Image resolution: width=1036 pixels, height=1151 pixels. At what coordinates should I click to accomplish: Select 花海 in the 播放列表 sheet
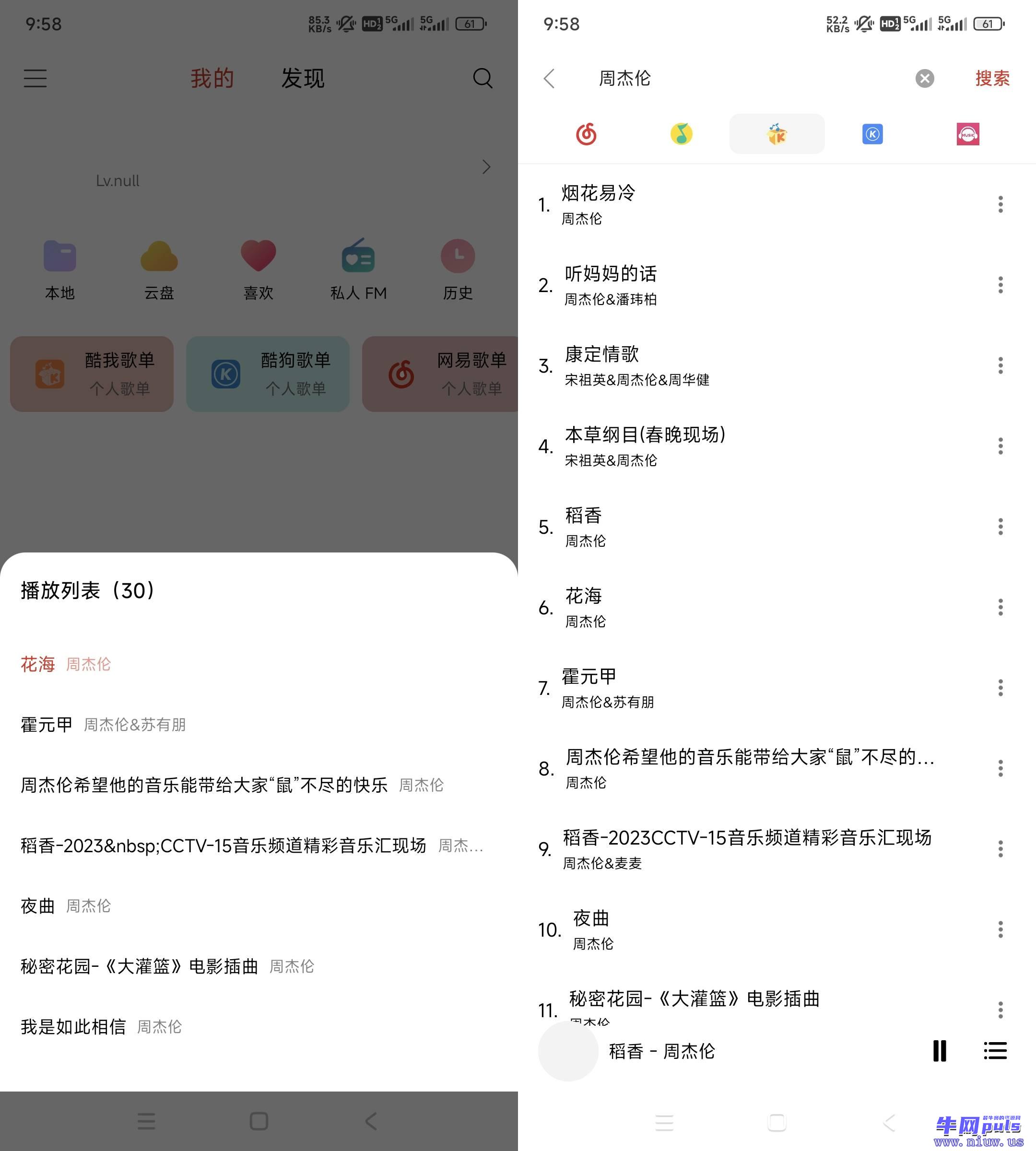point(37,664)
